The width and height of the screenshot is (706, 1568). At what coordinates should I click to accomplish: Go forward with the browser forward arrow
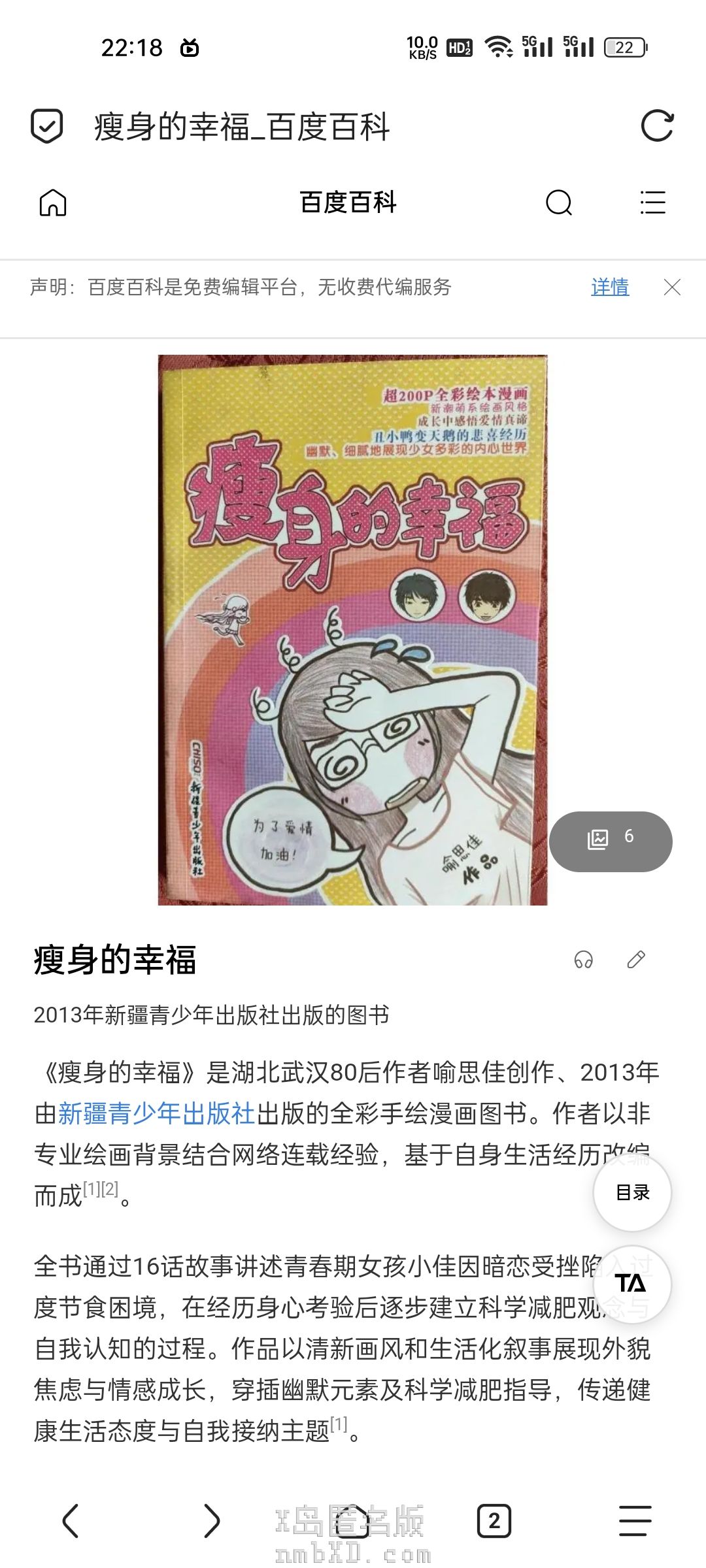click(211, 1520)
